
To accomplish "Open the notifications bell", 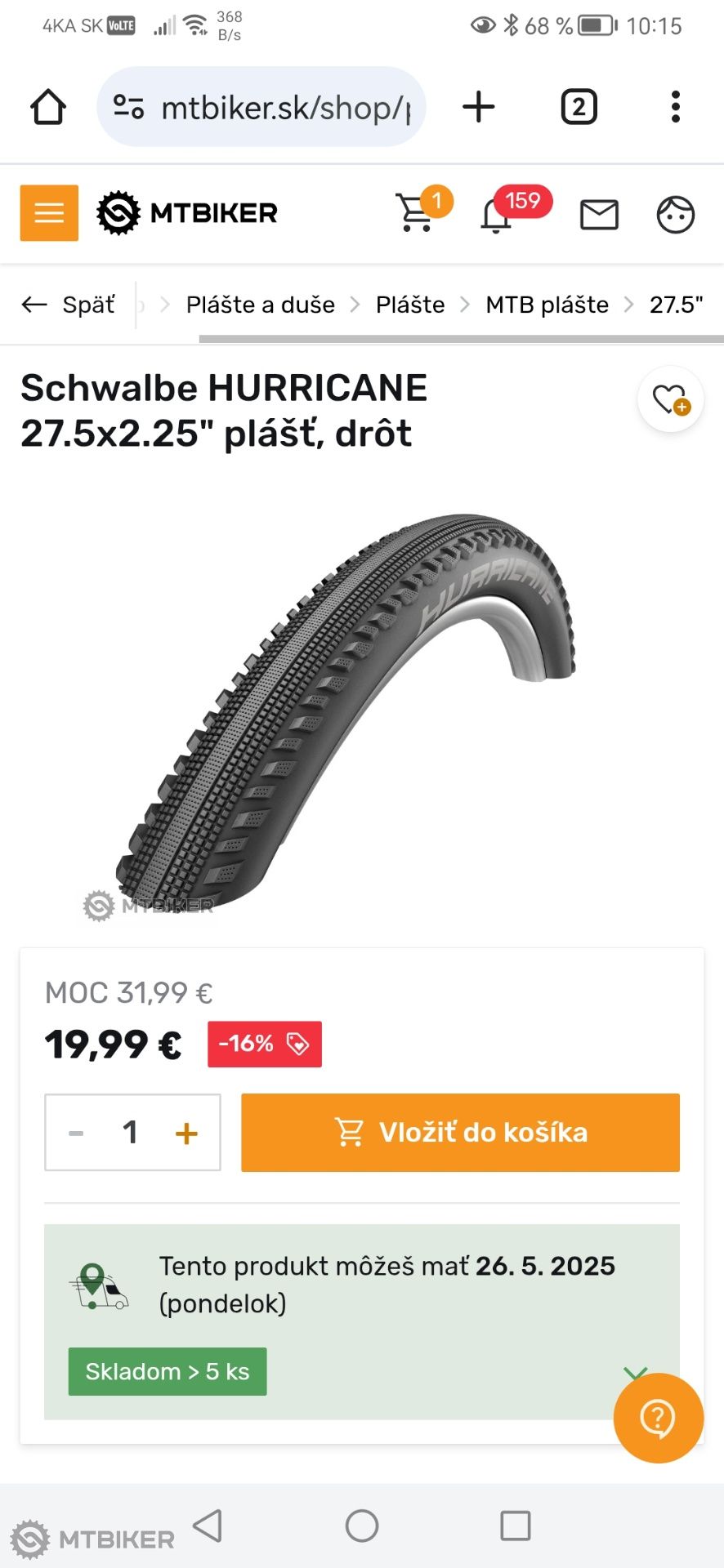I will tap(496, 215).
